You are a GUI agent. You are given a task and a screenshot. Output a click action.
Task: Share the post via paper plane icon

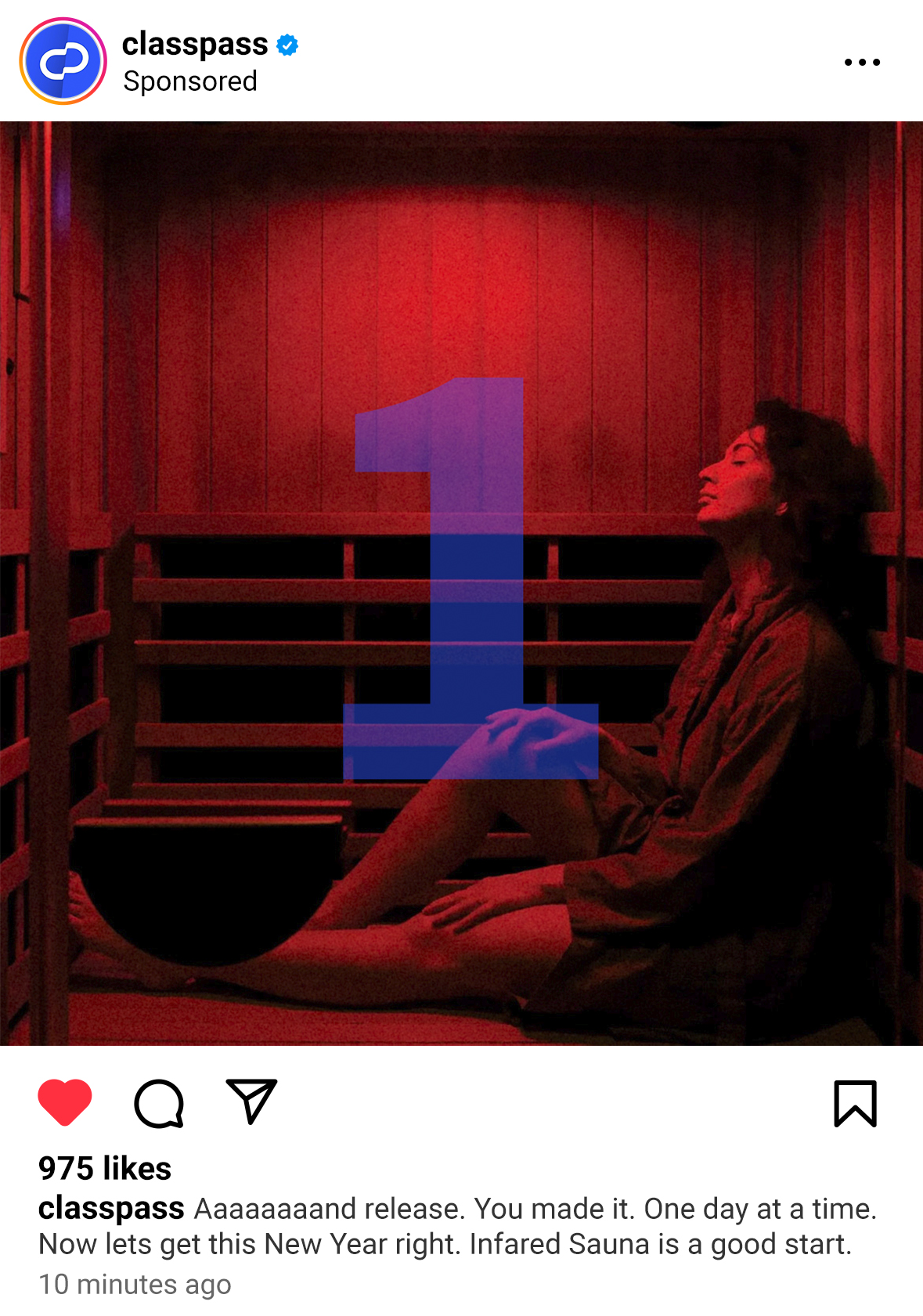tap(251, 1101)
